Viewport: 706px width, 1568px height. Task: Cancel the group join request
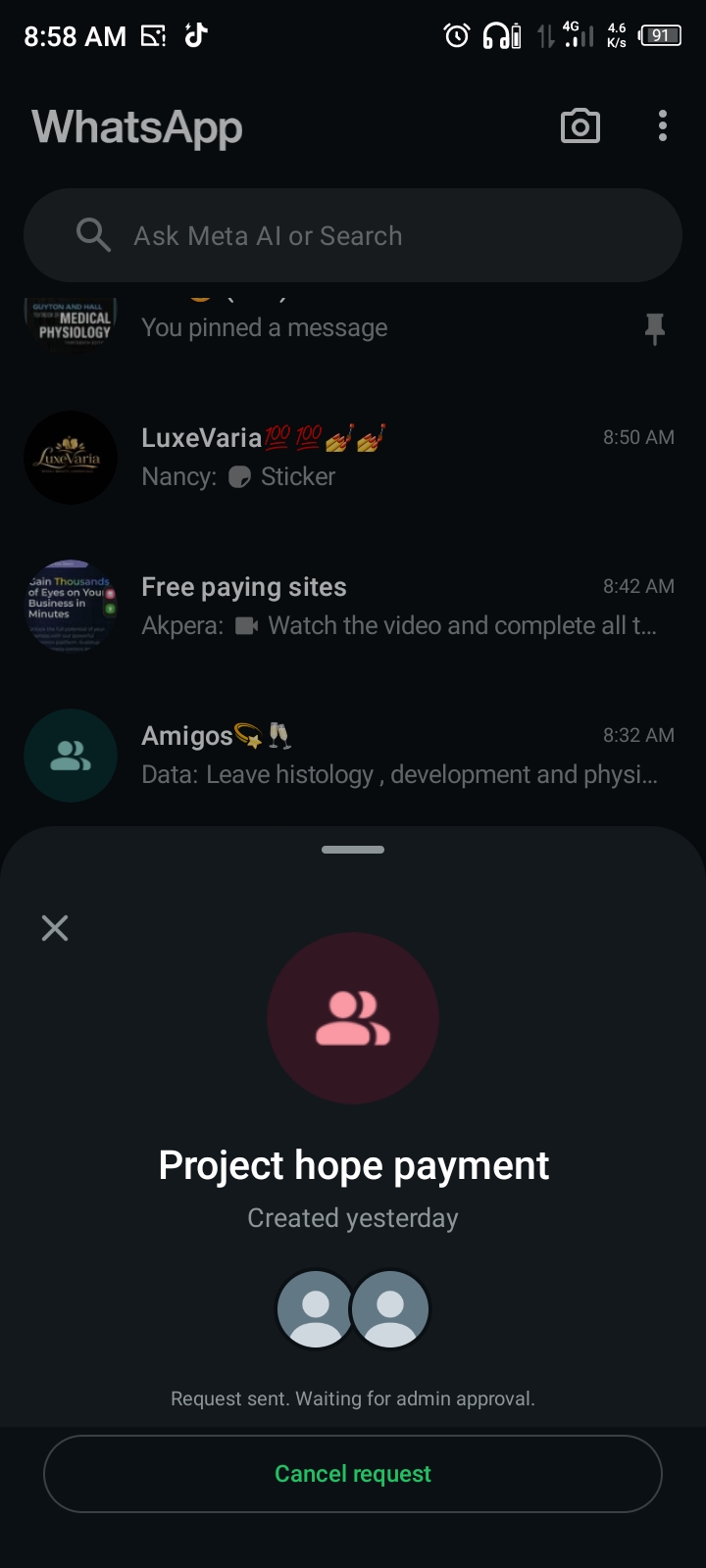click(x=353, y=1474)
